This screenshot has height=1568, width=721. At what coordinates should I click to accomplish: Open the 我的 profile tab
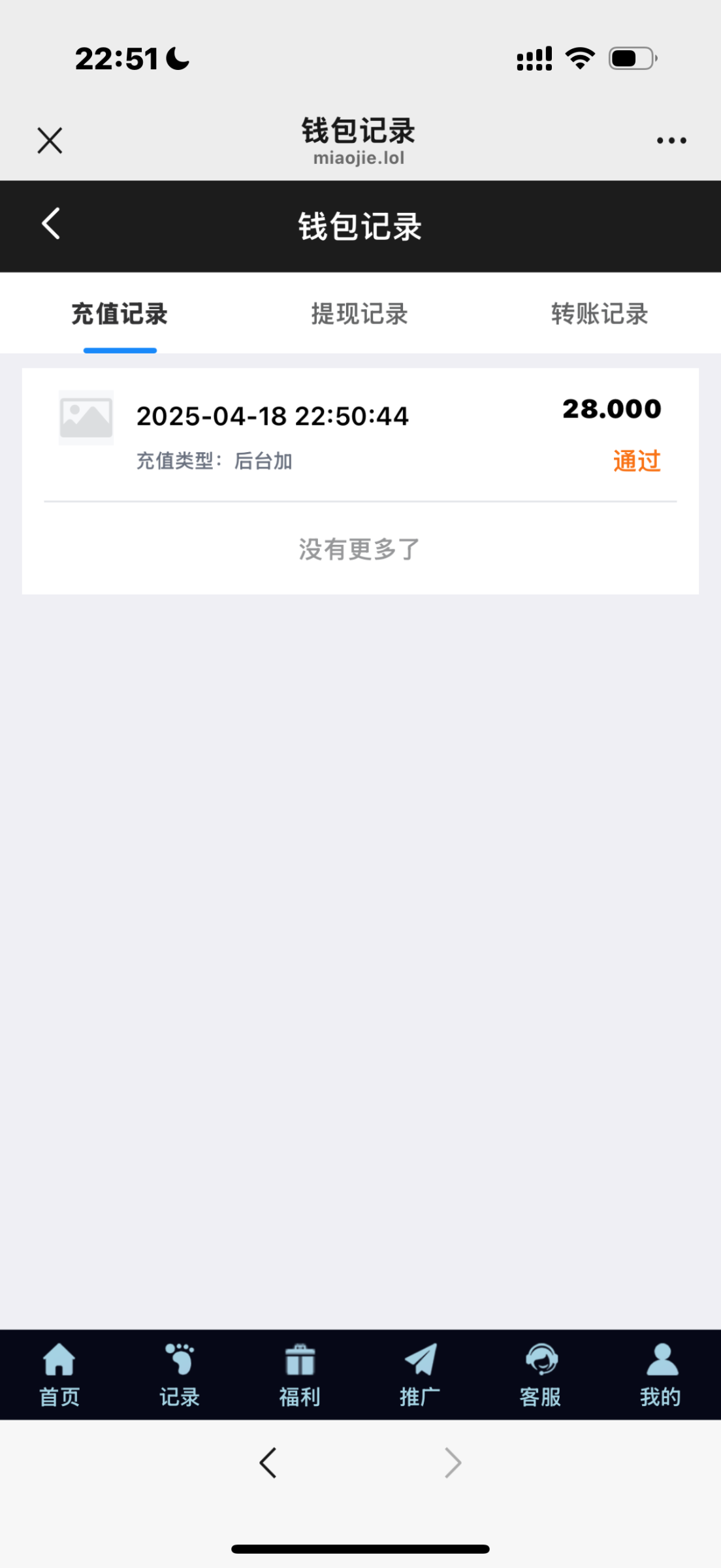coord(660,1375)
